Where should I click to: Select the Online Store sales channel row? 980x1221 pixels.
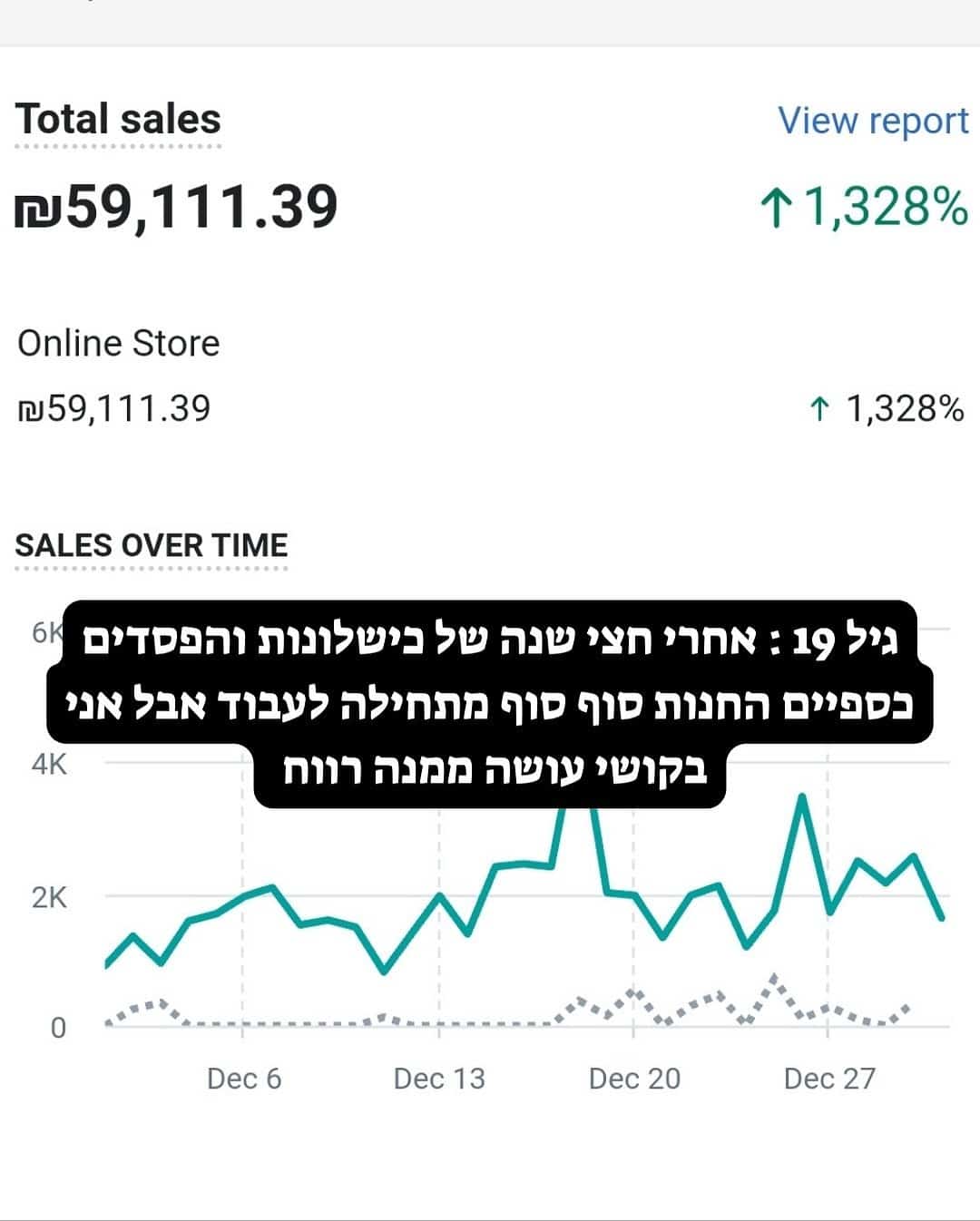119,343
